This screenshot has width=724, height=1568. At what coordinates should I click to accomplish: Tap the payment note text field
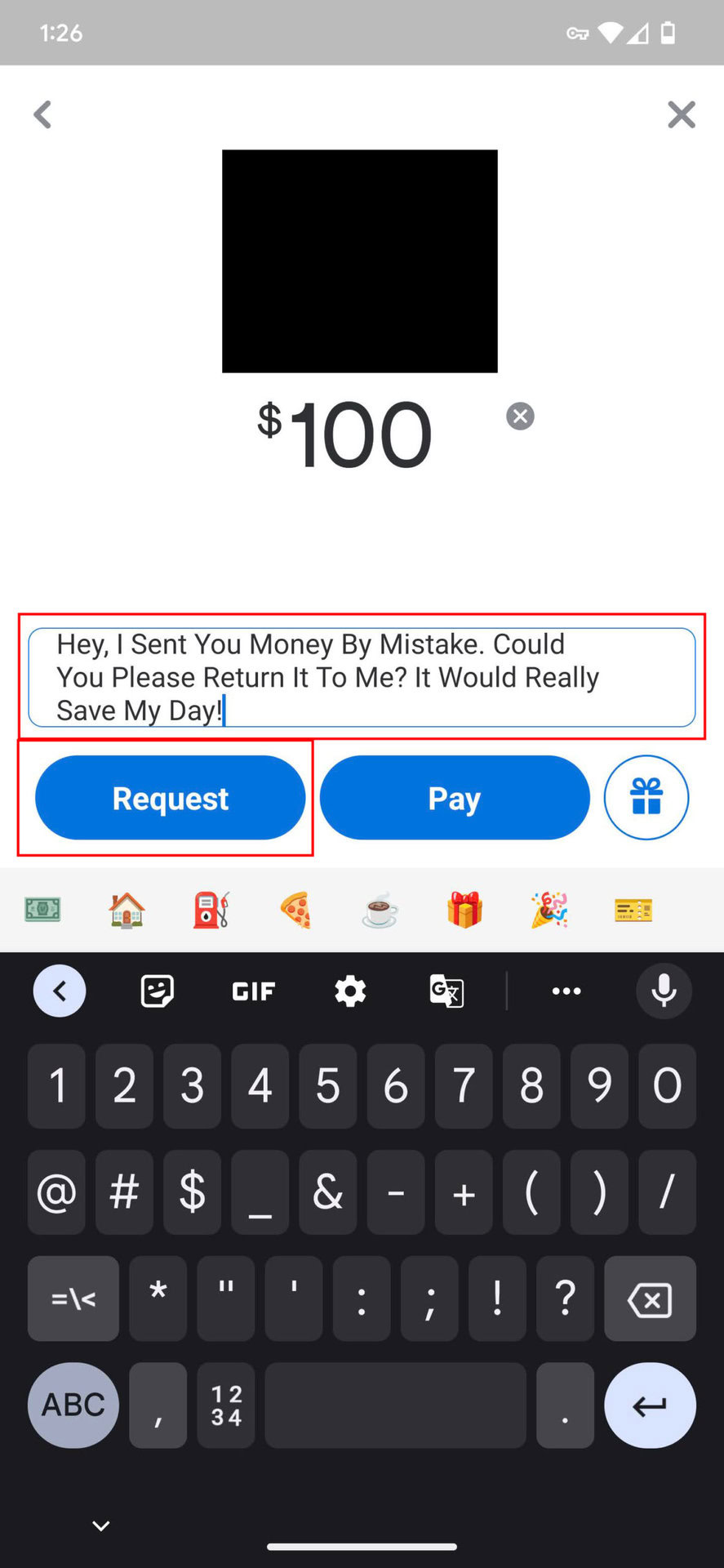point(362,677)
